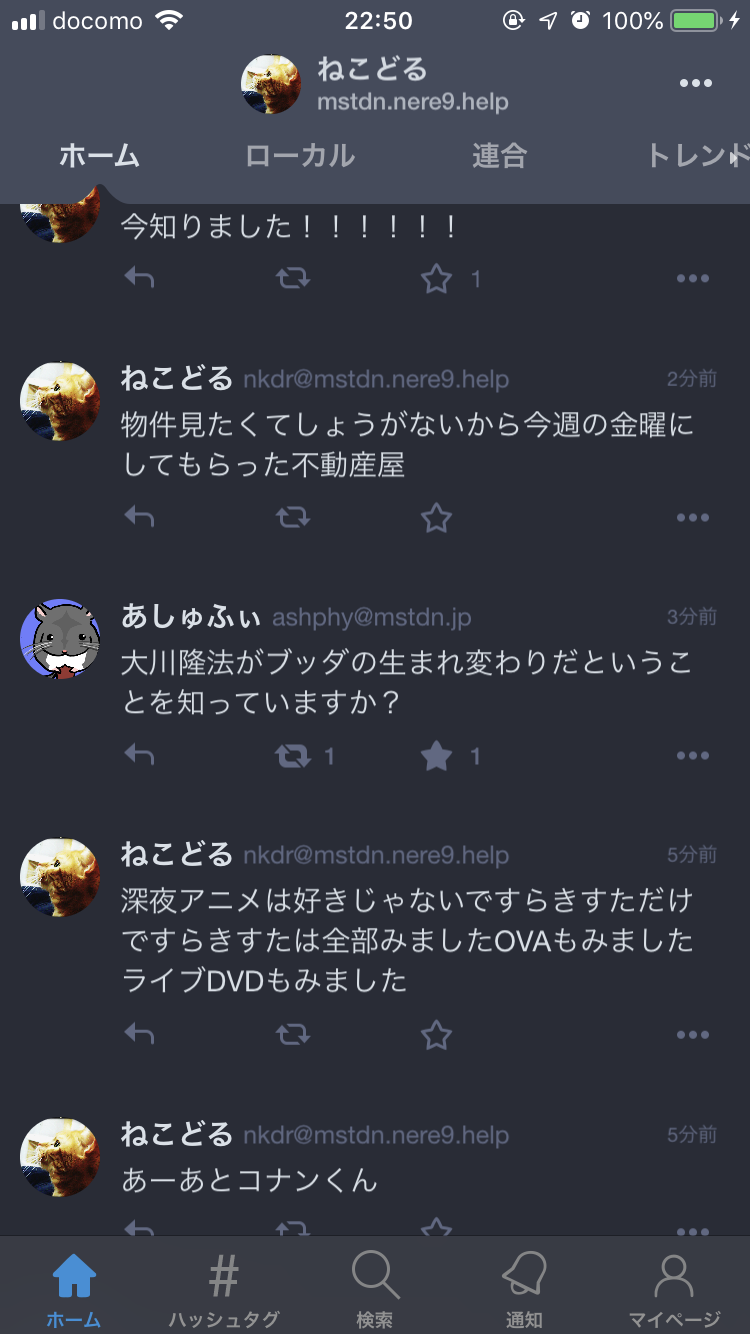
Task: Reply to the 深夜アニメ post
Action: pos(139,1034)
